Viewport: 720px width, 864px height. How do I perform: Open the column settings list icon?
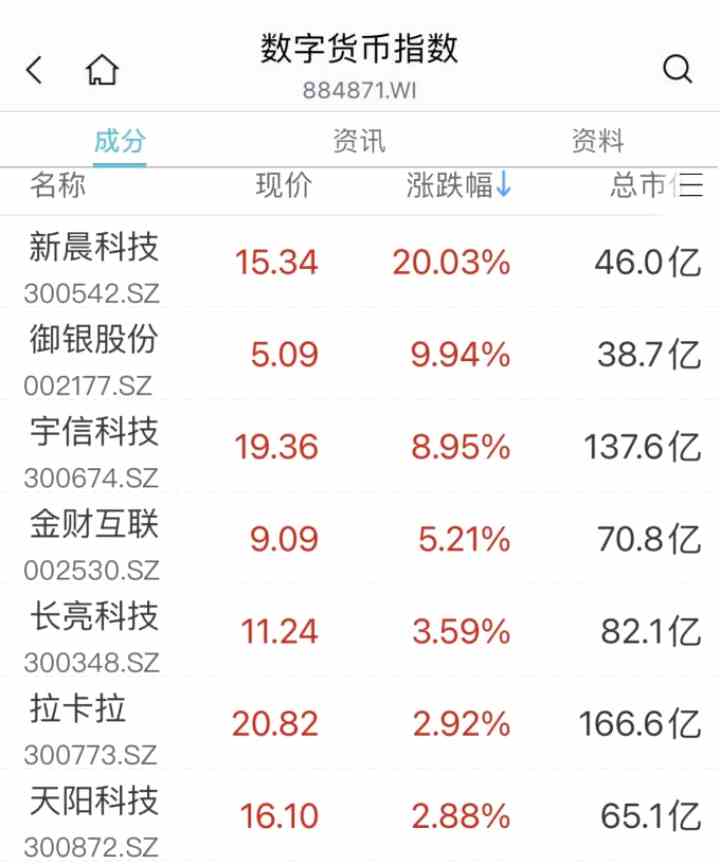(689, 185)
